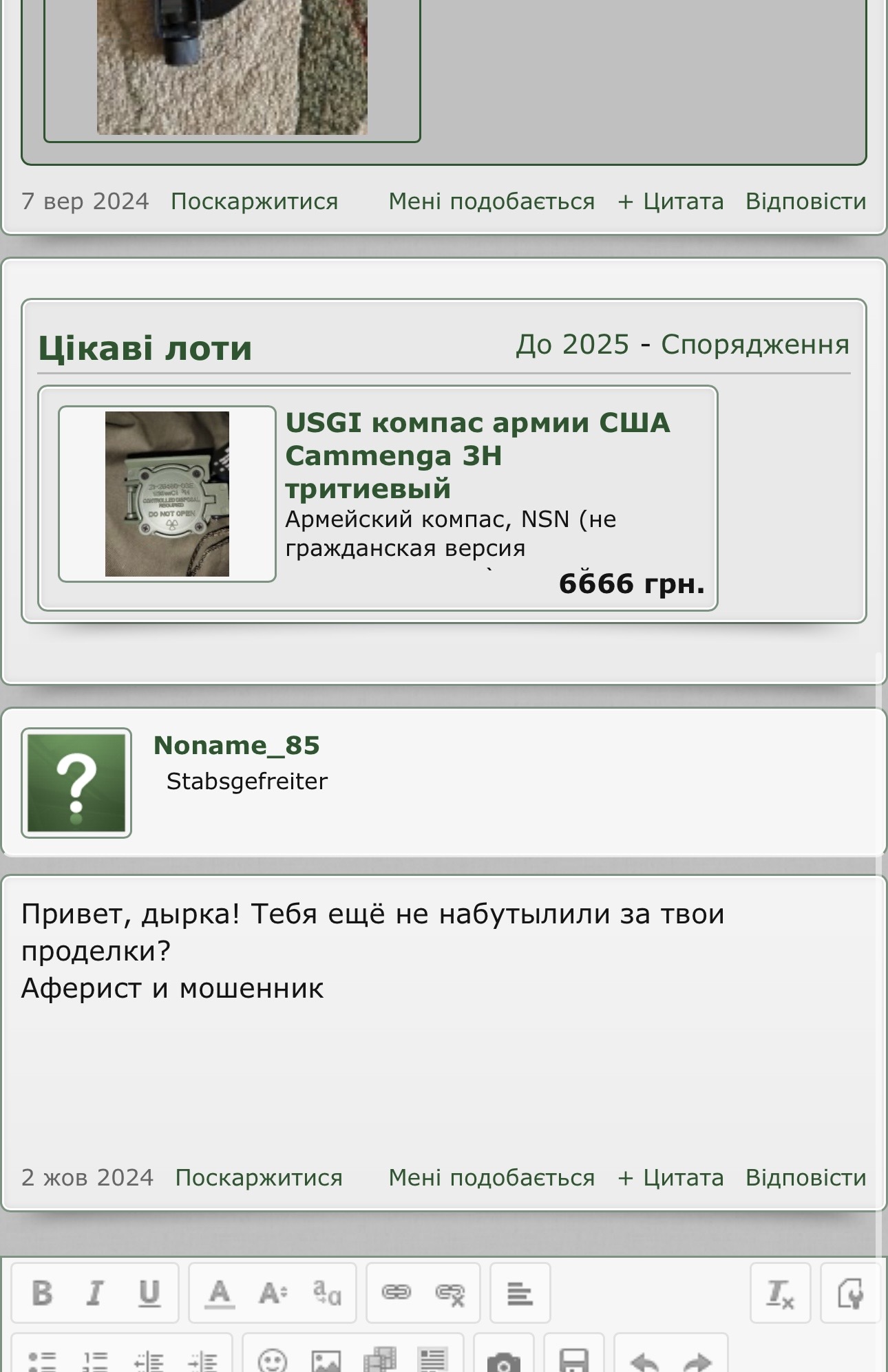The height and width of the screenshot is (1372, 888).
Task: Open the font size option
Action: 273,1293
